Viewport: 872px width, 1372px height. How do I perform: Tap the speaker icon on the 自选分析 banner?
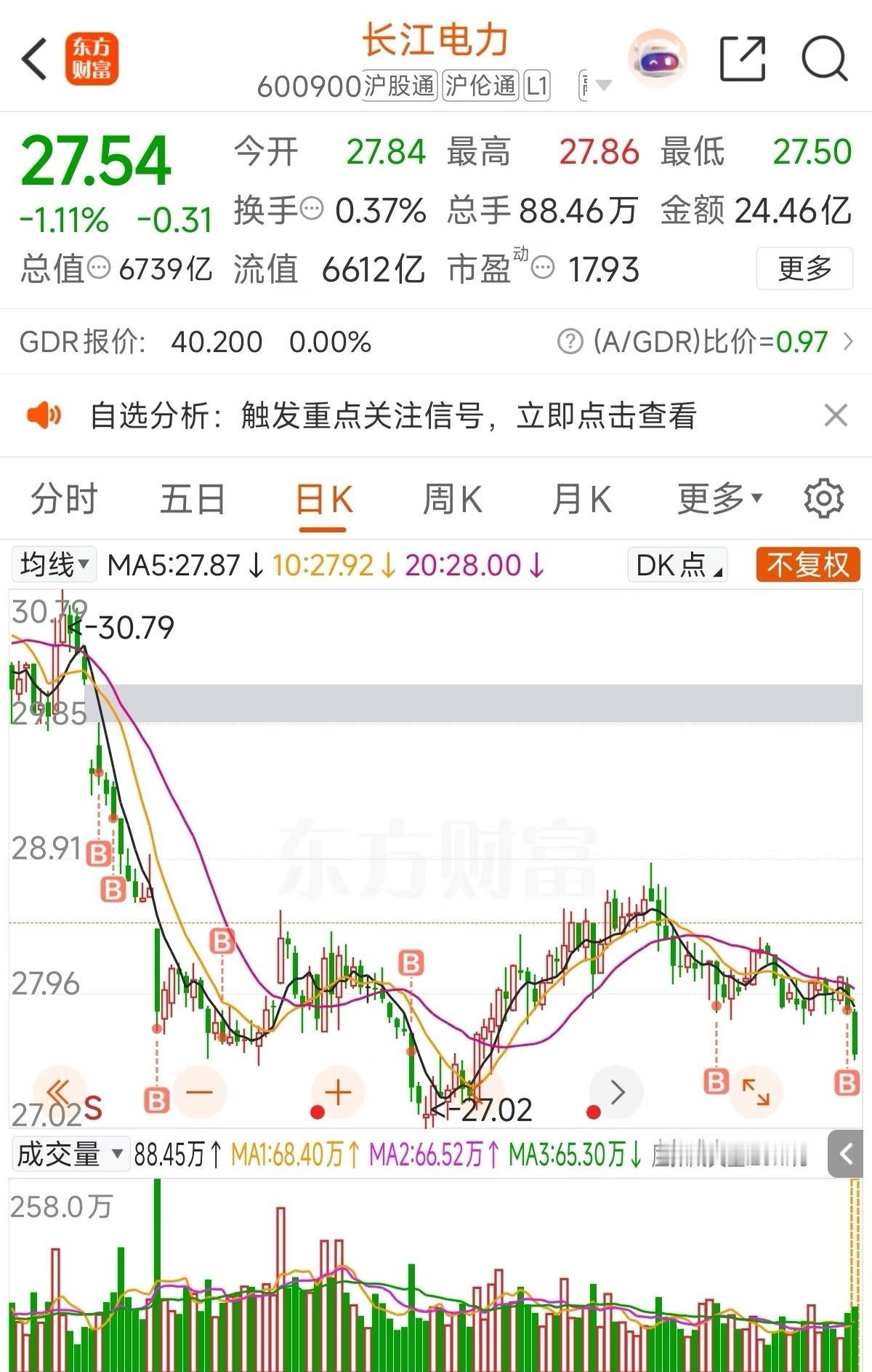click(44, 414)
